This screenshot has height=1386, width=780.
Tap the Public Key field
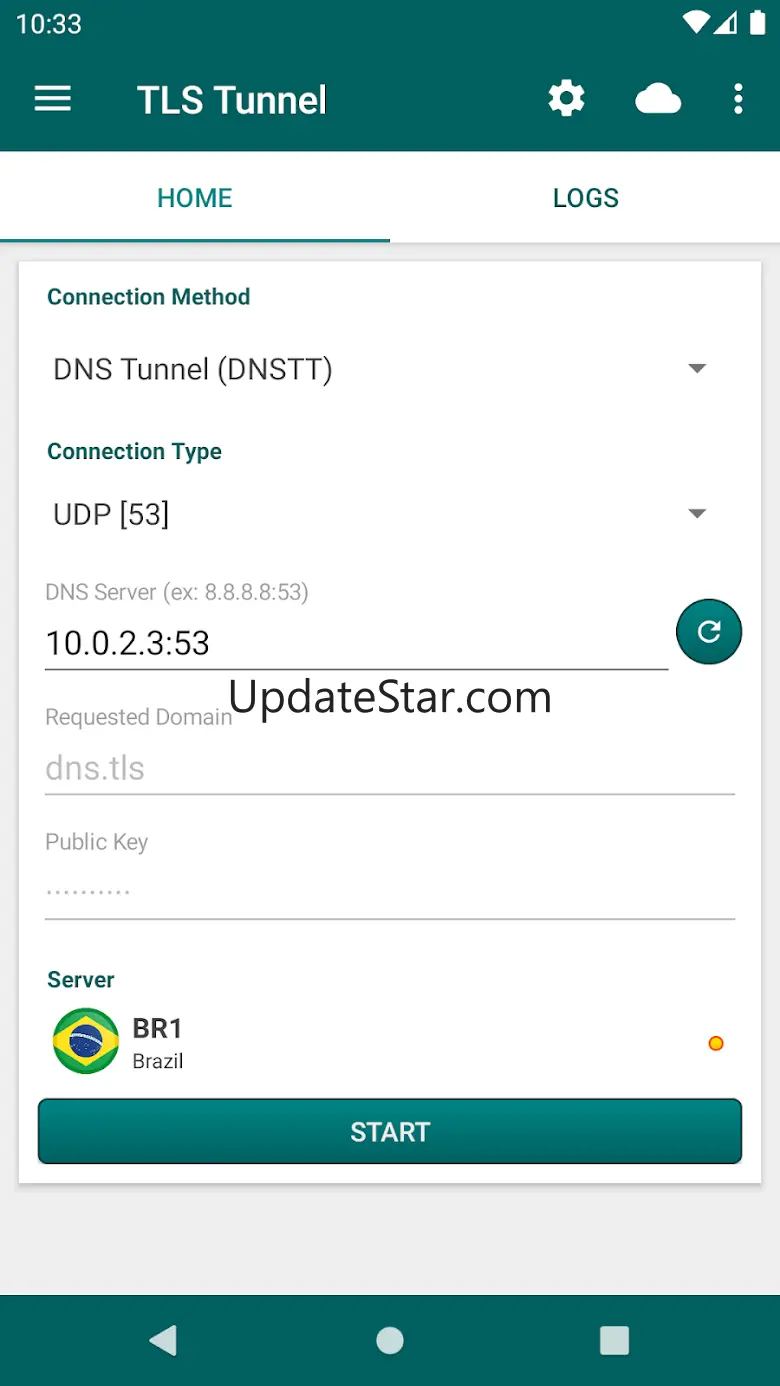[390, 892]
